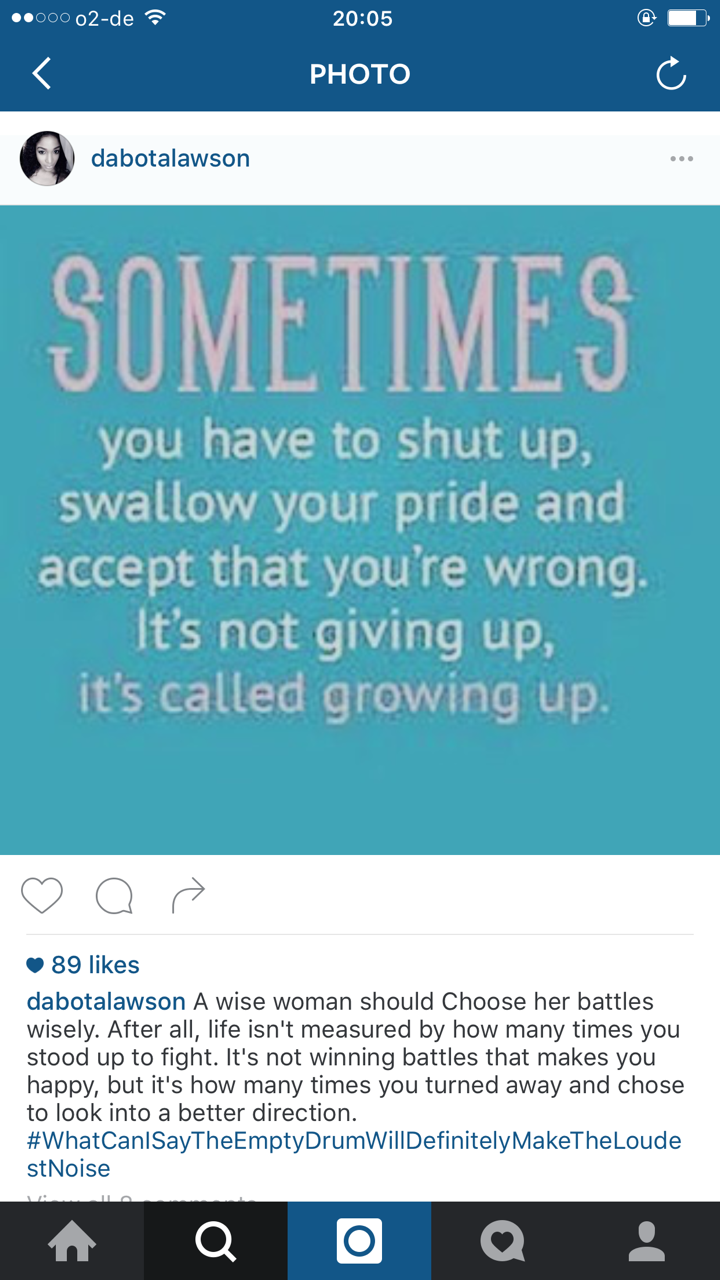Open the Activity heart tab

tap(503, 1241)
